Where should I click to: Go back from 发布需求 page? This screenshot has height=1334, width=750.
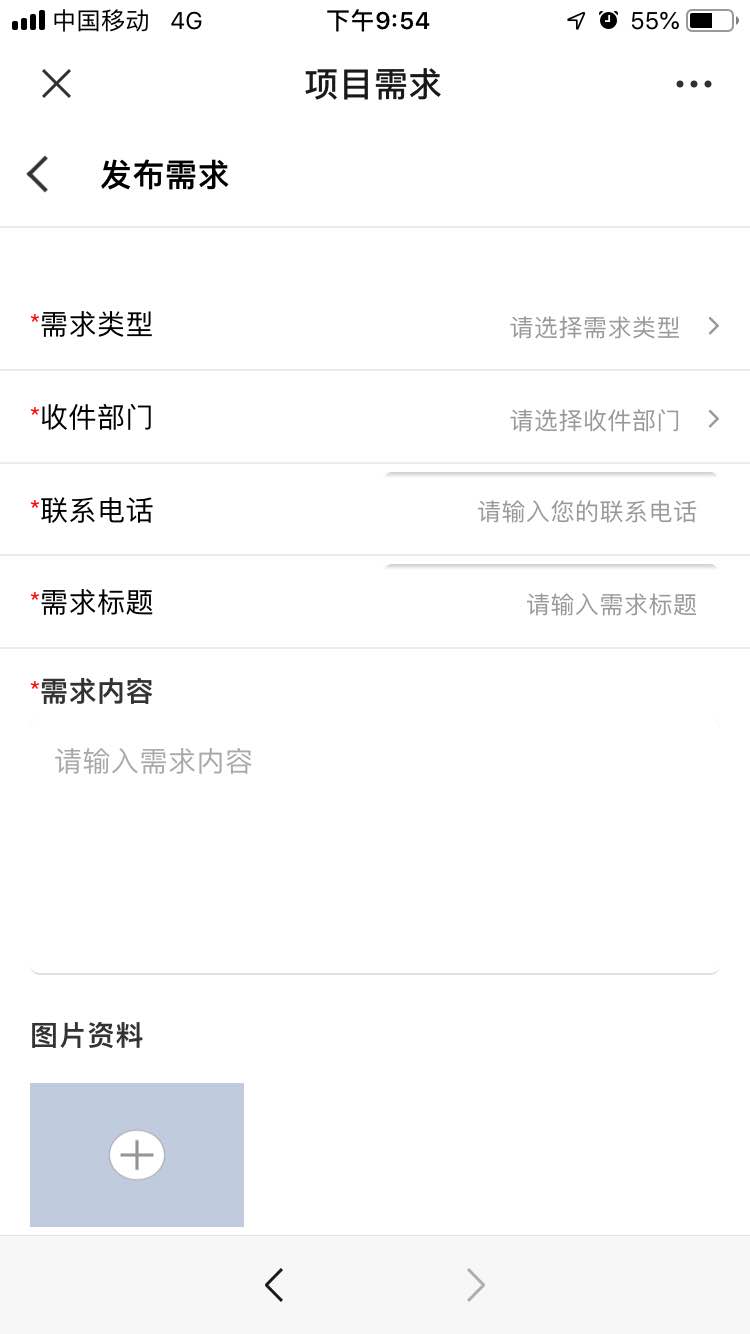point(38,174)
